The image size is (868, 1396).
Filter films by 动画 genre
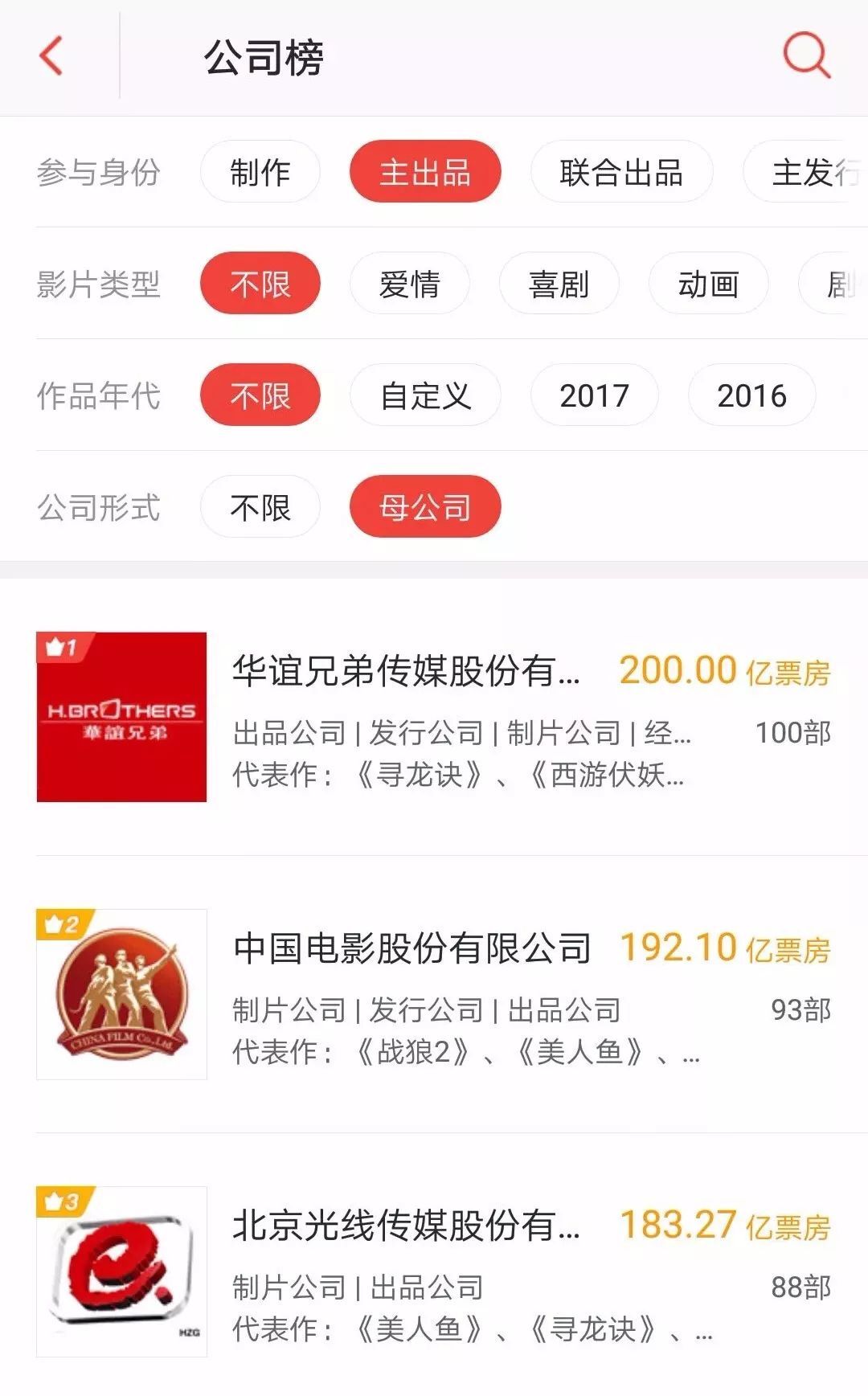(x=708, y=284)
